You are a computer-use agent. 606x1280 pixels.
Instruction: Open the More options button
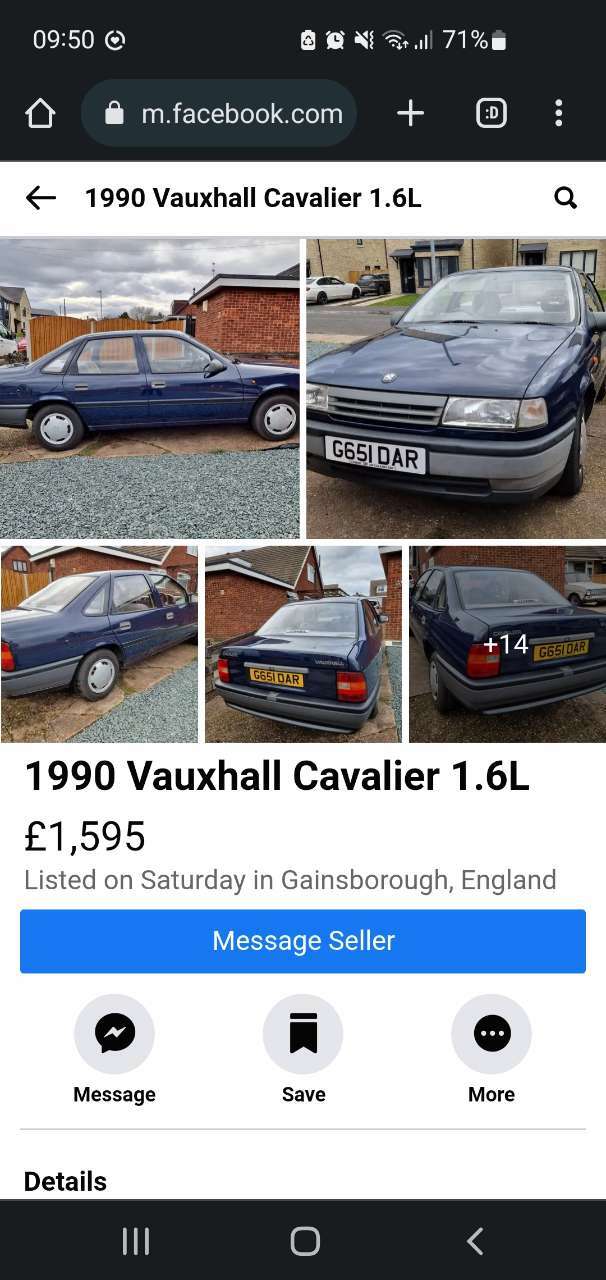(x=491, y=1034)
